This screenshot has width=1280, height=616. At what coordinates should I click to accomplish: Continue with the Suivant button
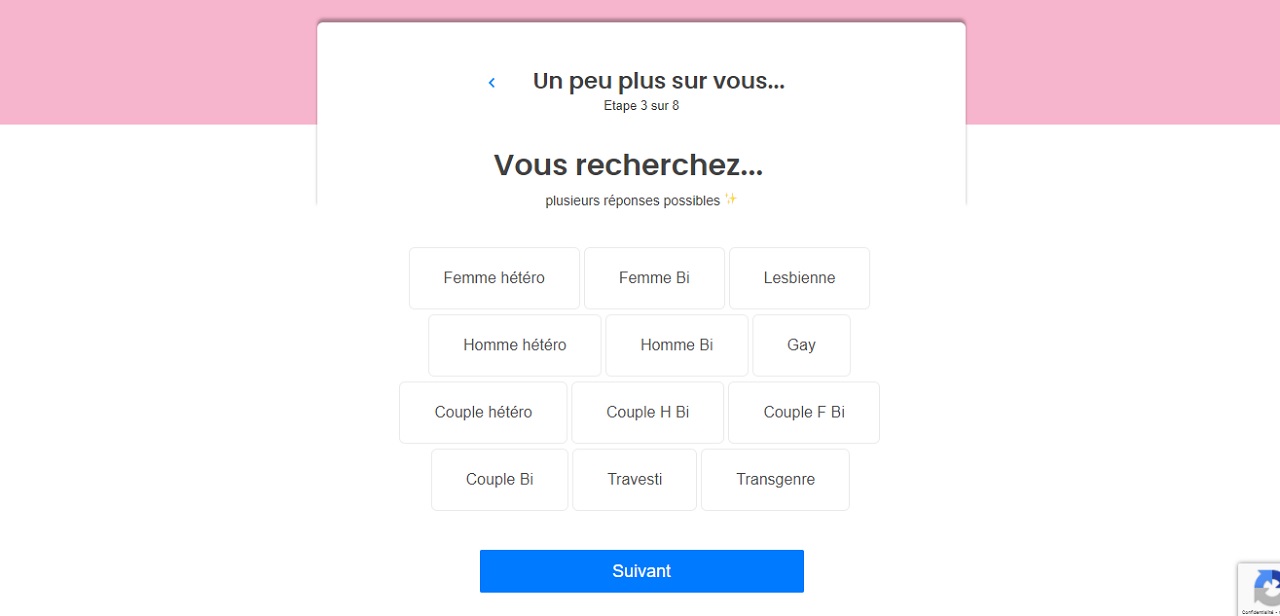tap(641, 571)
